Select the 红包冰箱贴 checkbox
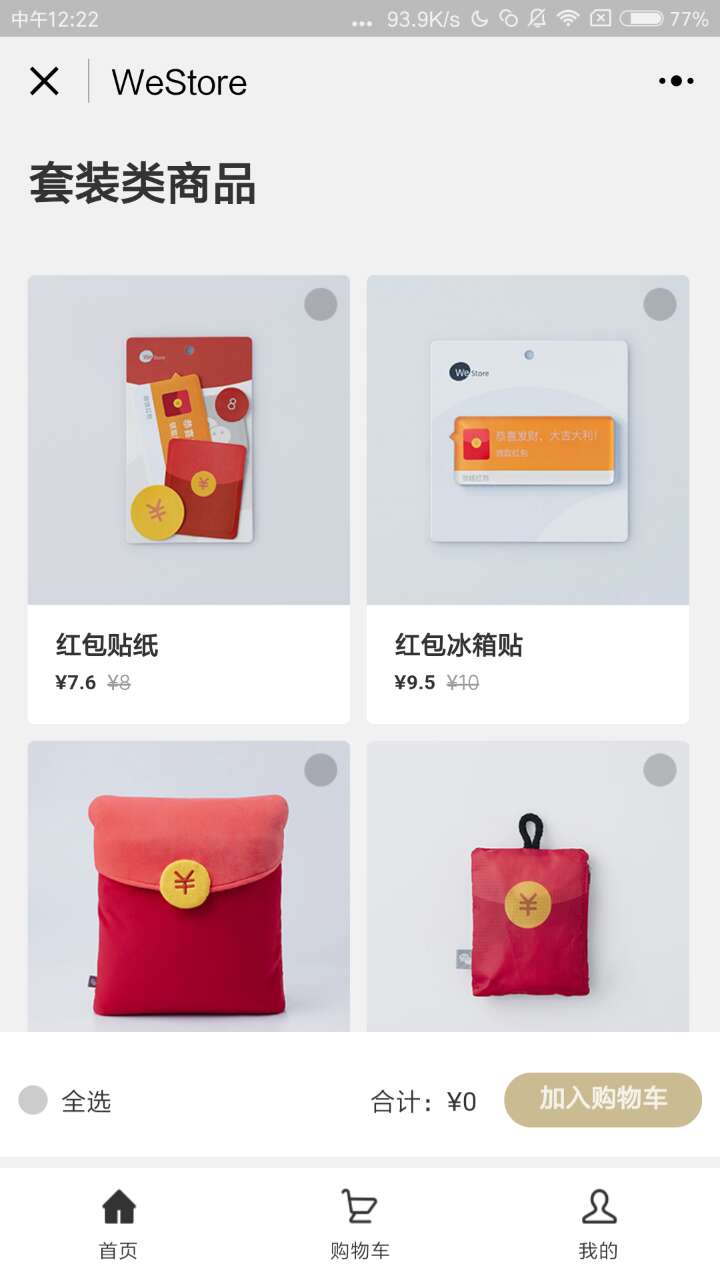Viewport: 720px width, 1280px height. 659,304
